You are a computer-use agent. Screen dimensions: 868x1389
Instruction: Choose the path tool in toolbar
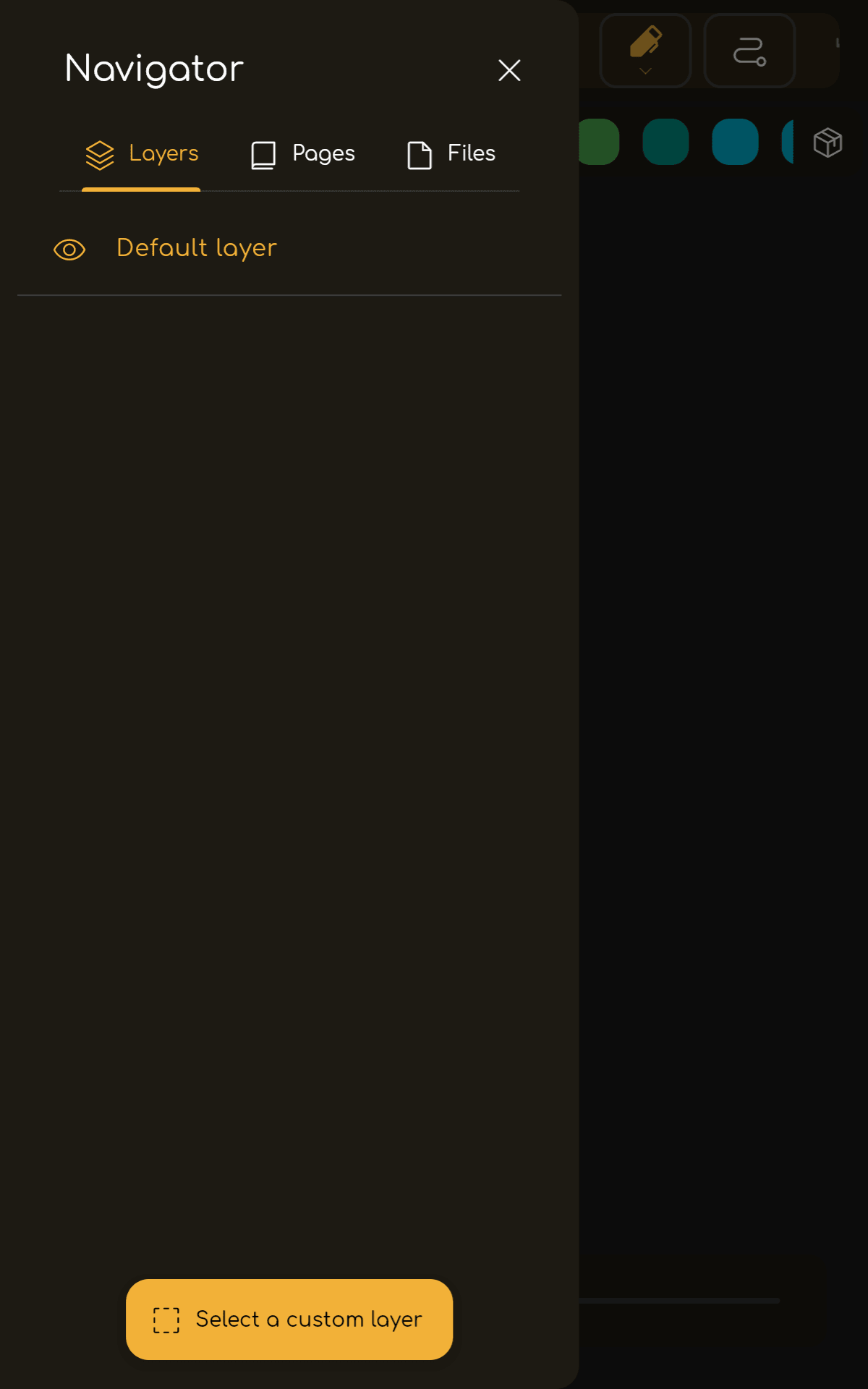pyautogui.click(x=749, y=51)
